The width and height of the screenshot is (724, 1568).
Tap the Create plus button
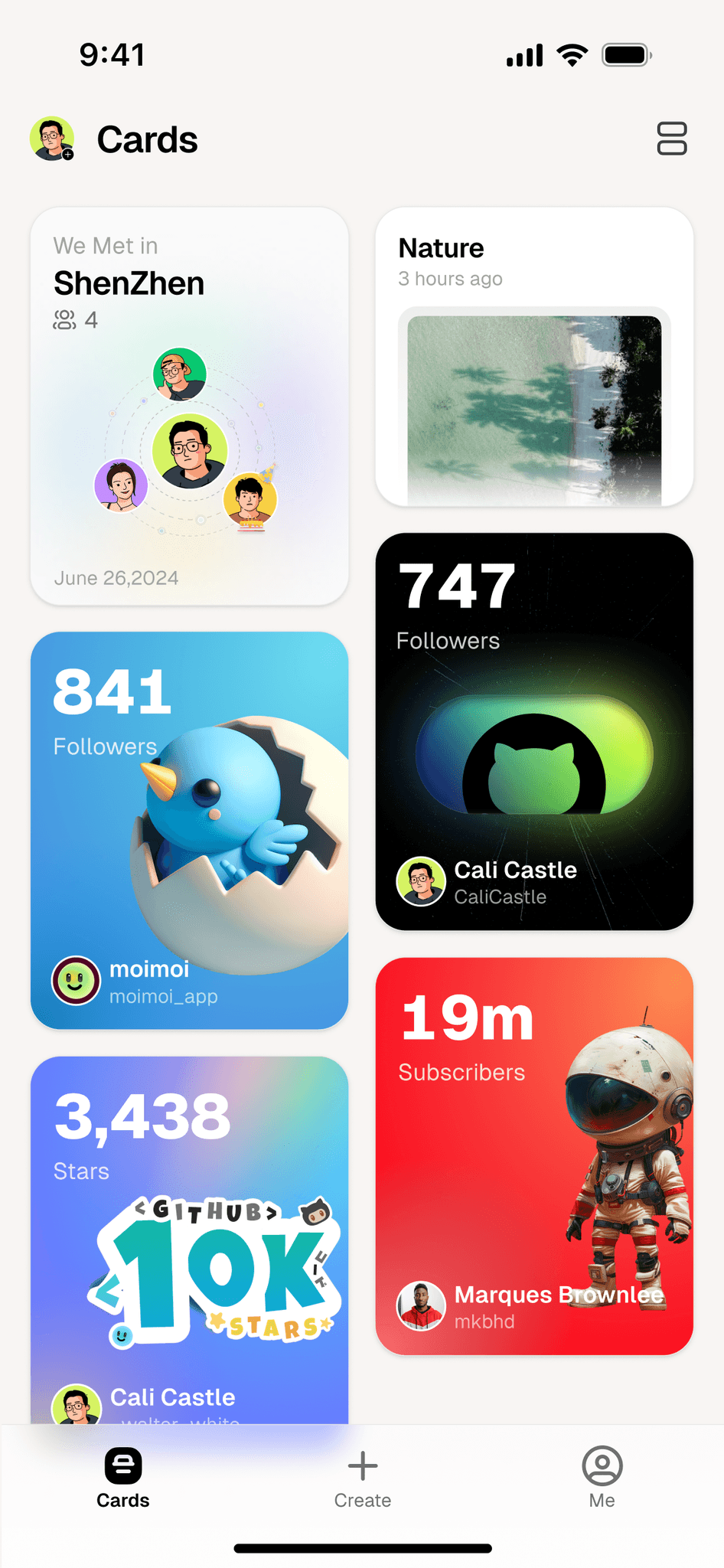[x=362, y=1466]
